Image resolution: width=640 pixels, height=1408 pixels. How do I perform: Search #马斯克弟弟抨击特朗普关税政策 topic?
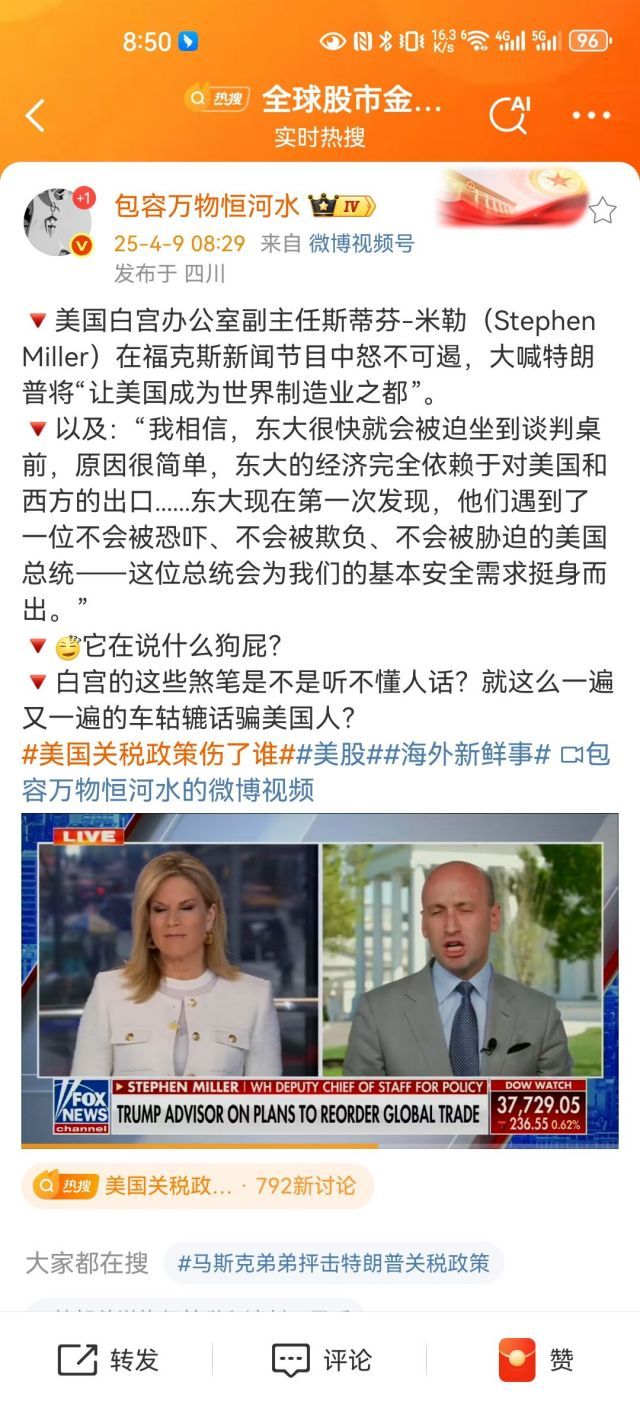pos(334,1263)
